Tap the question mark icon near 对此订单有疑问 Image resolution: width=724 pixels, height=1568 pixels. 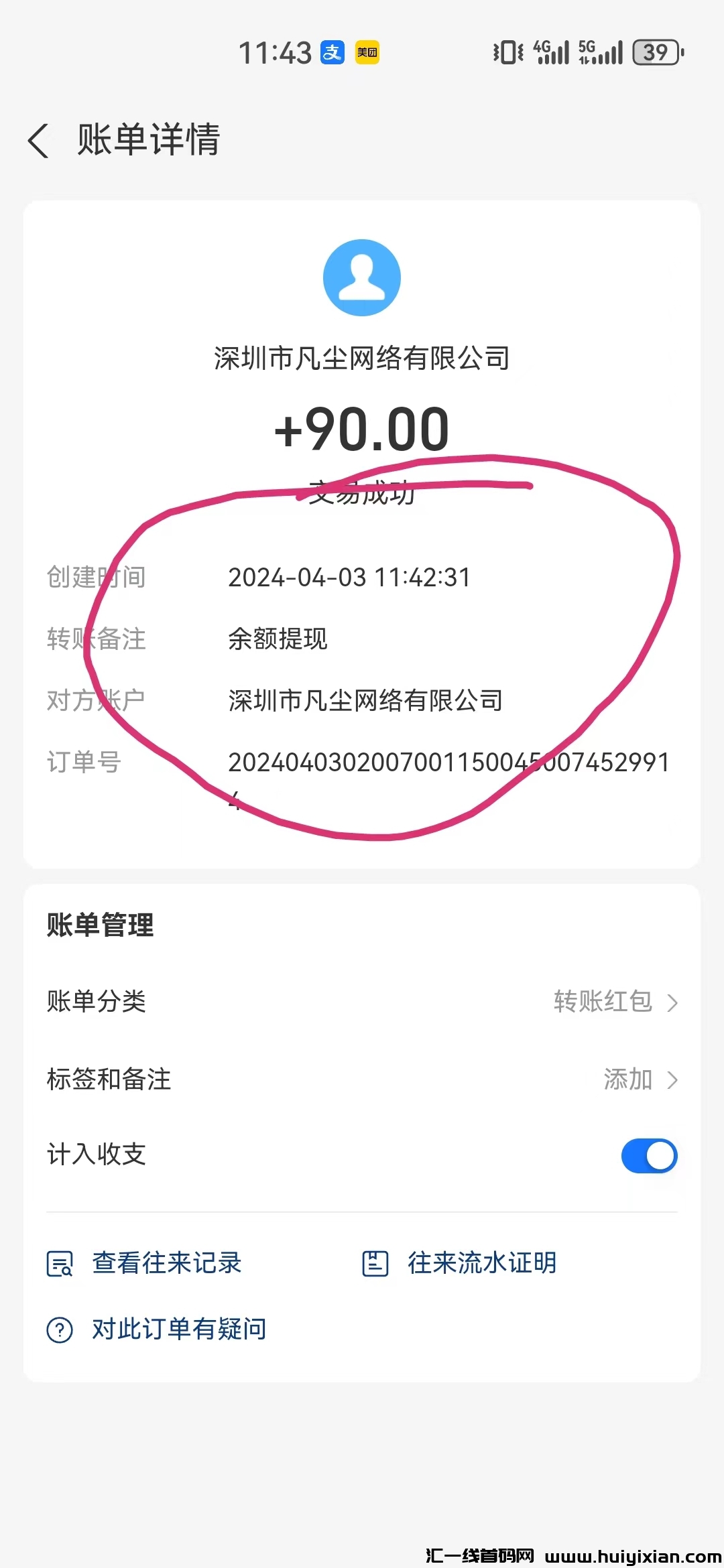59,1329
